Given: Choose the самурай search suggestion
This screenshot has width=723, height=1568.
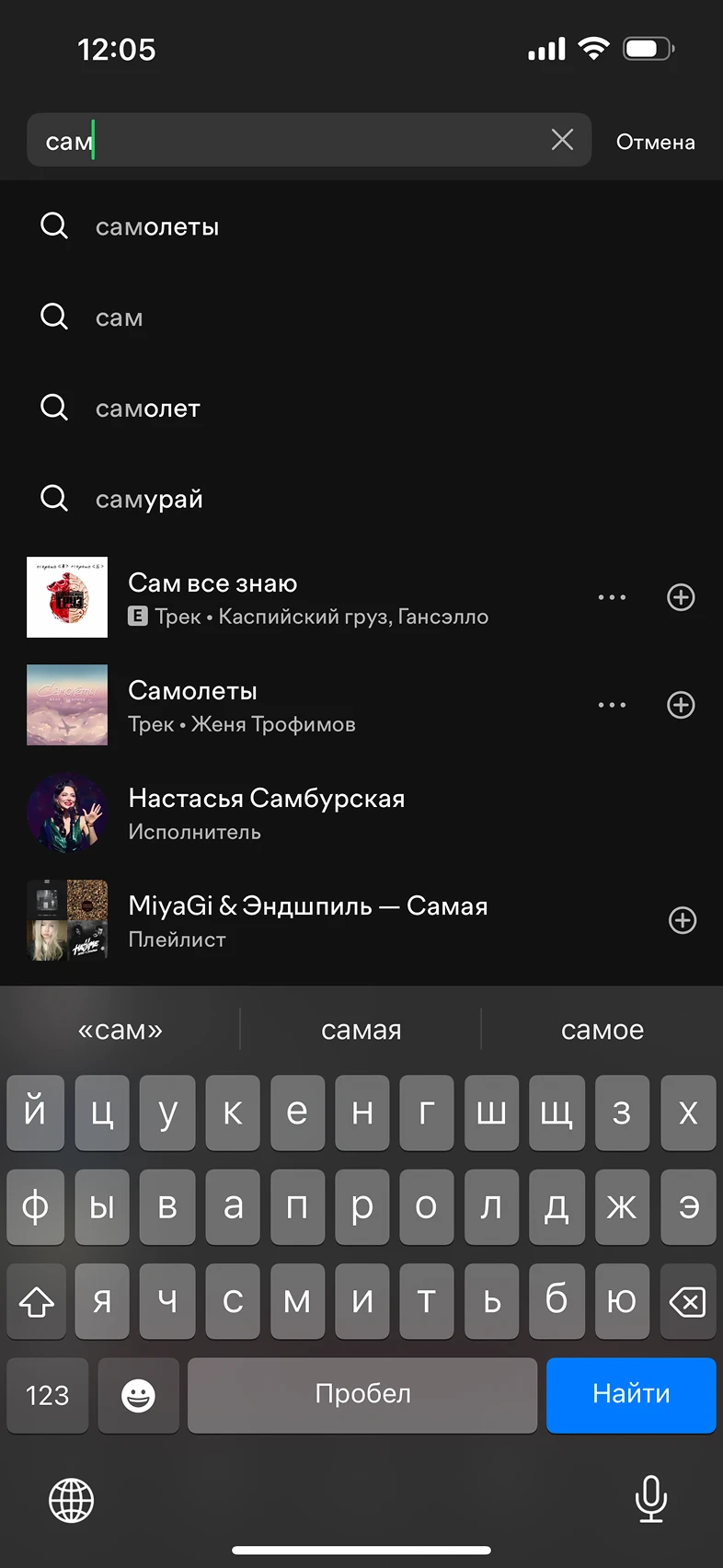Looking at the screenshot, I should click(149, 499).
